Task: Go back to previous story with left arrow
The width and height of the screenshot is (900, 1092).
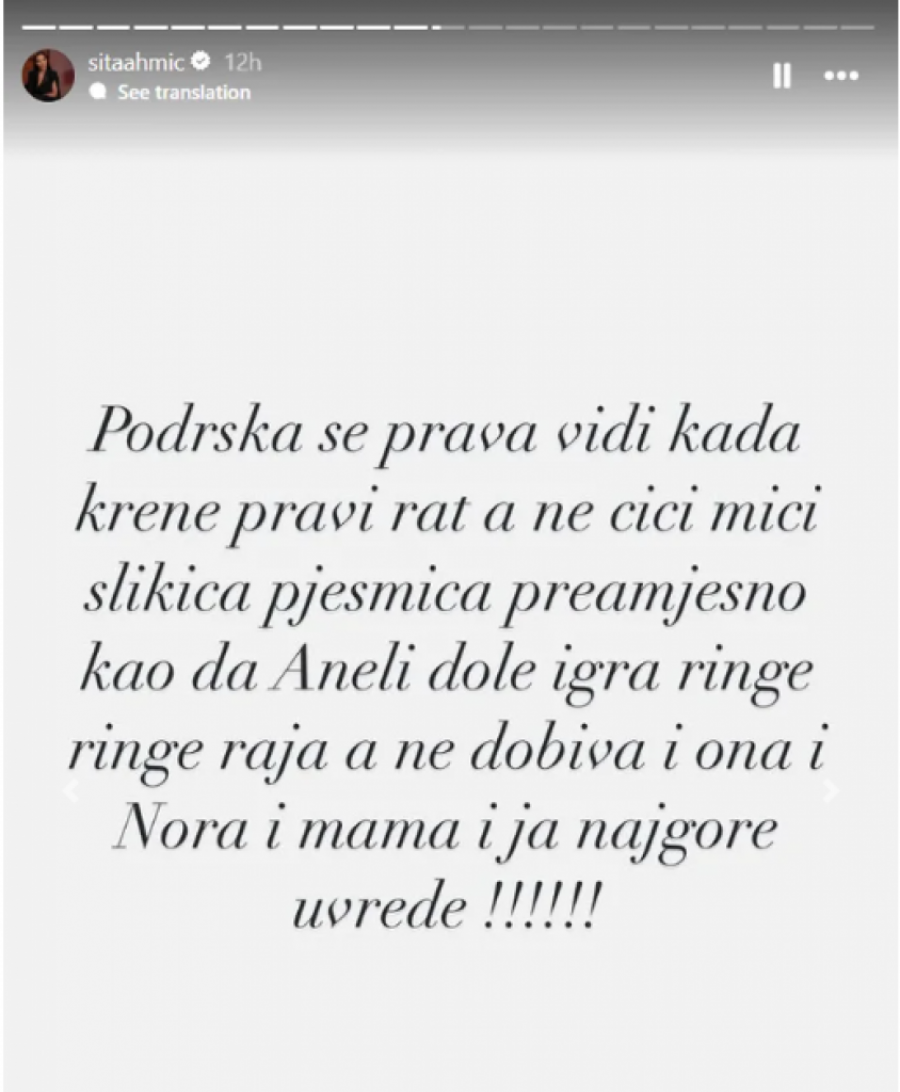Action: (69, 791)
